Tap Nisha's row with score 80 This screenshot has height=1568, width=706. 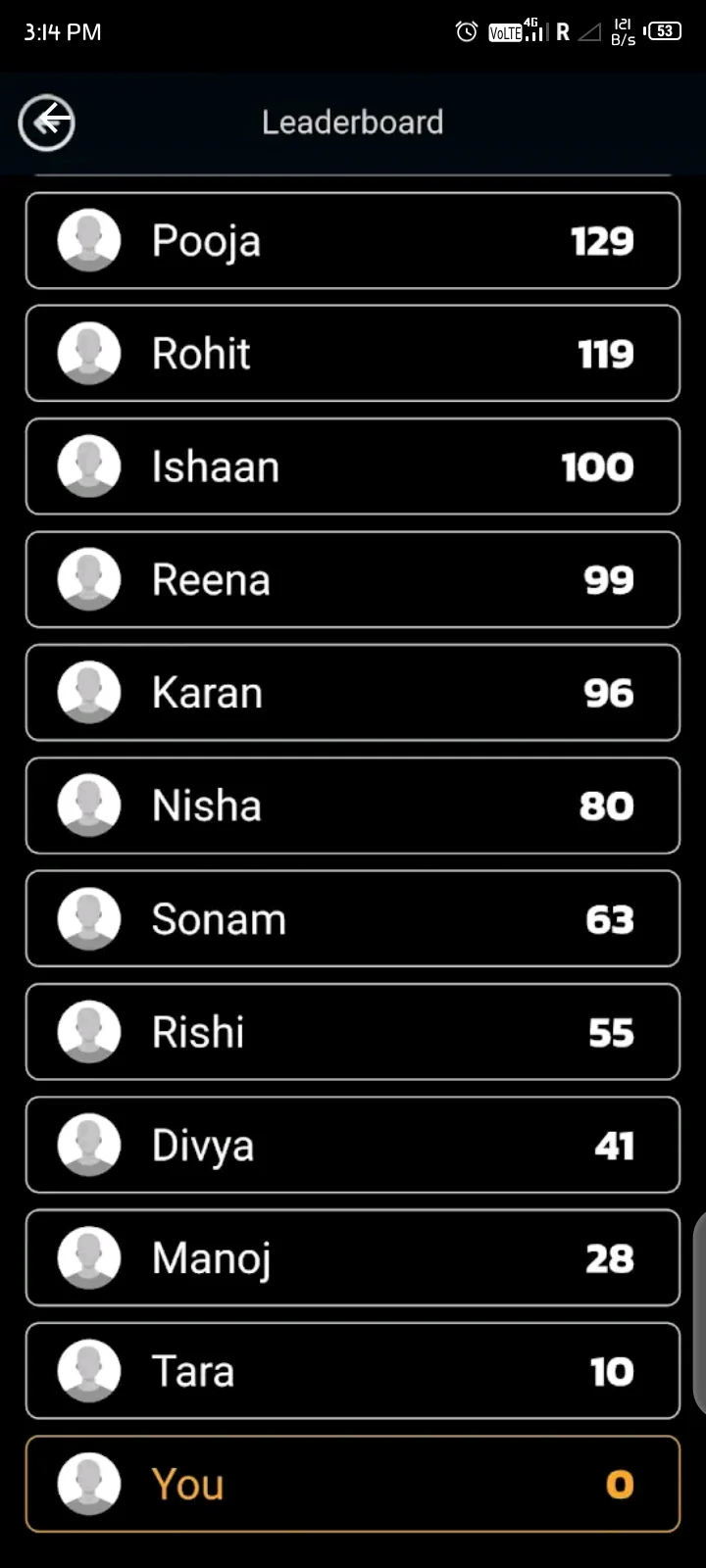(x=353, y=806)
